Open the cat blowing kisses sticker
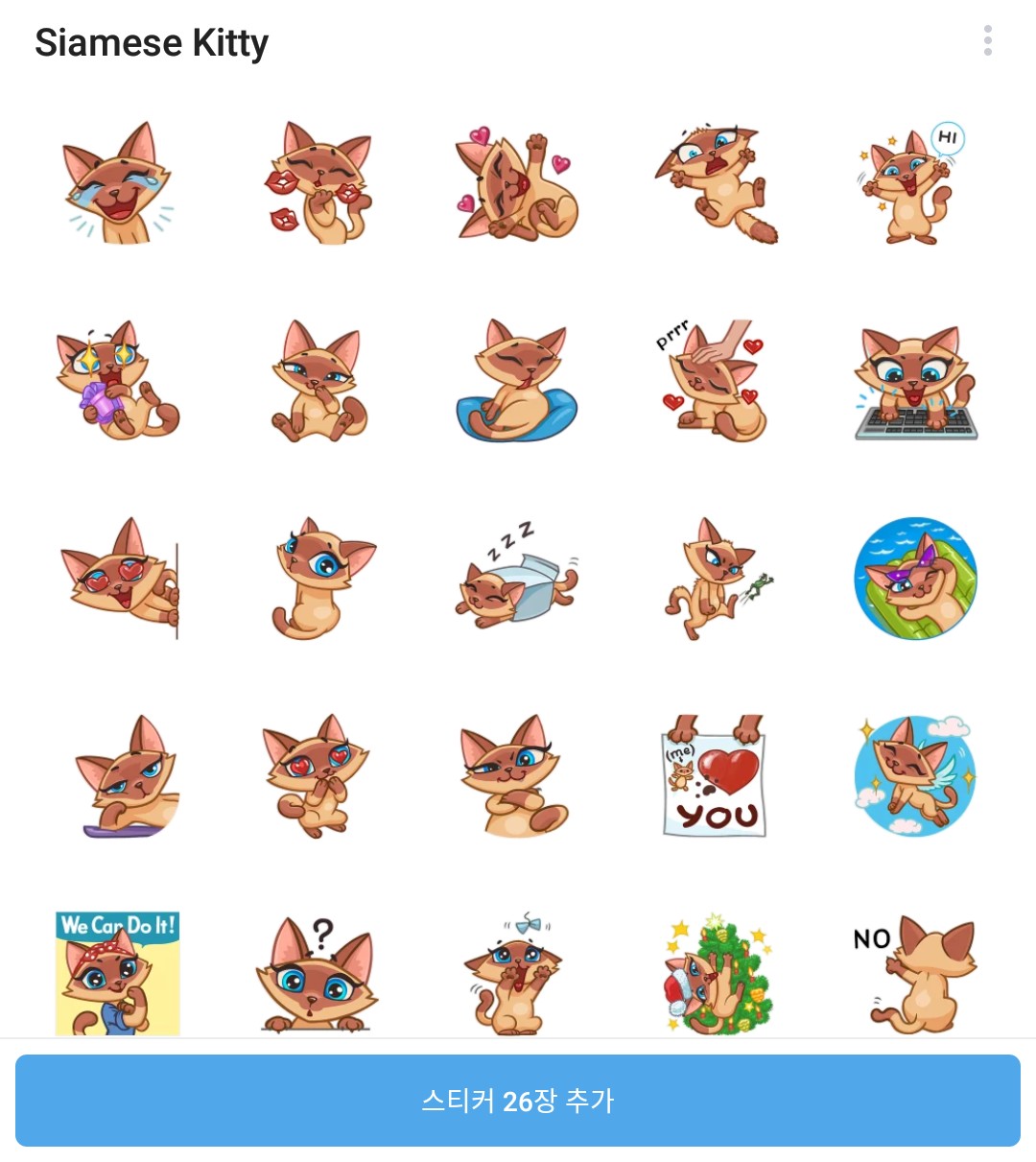Screen dimensions: 1036x1162 (x=318, y=182)
